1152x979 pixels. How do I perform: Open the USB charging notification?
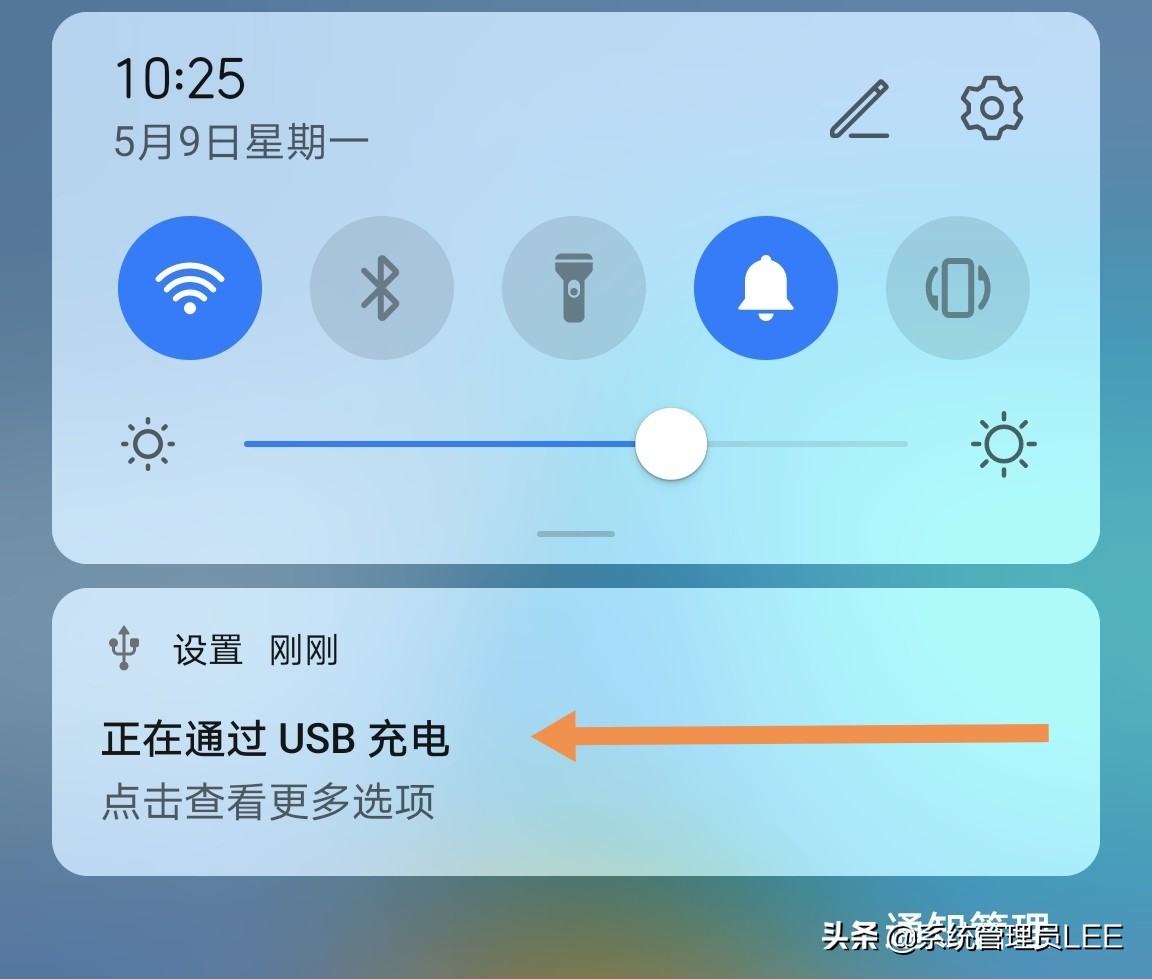point(575,731)
